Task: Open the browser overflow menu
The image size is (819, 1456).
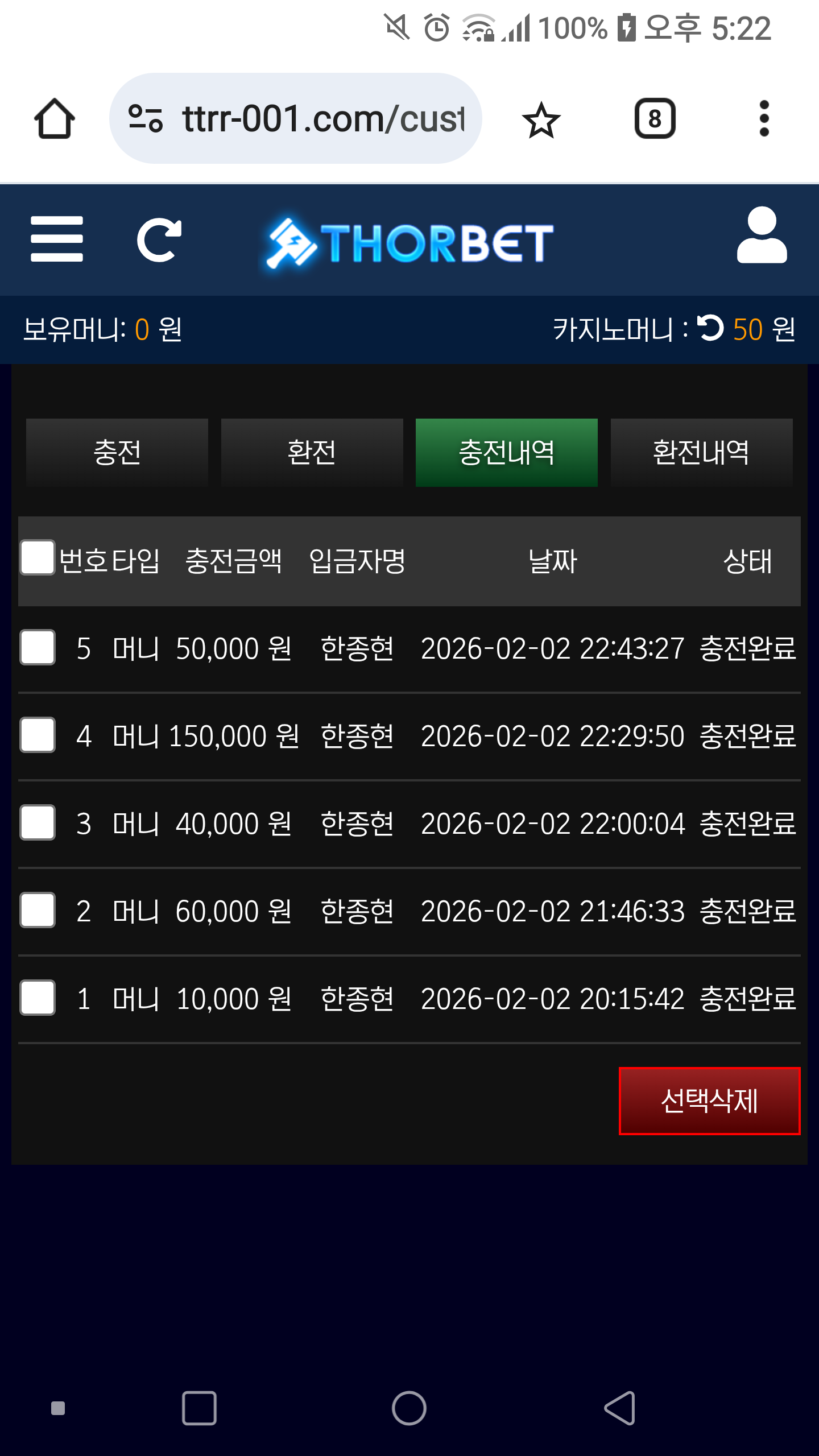Action: 764,118
